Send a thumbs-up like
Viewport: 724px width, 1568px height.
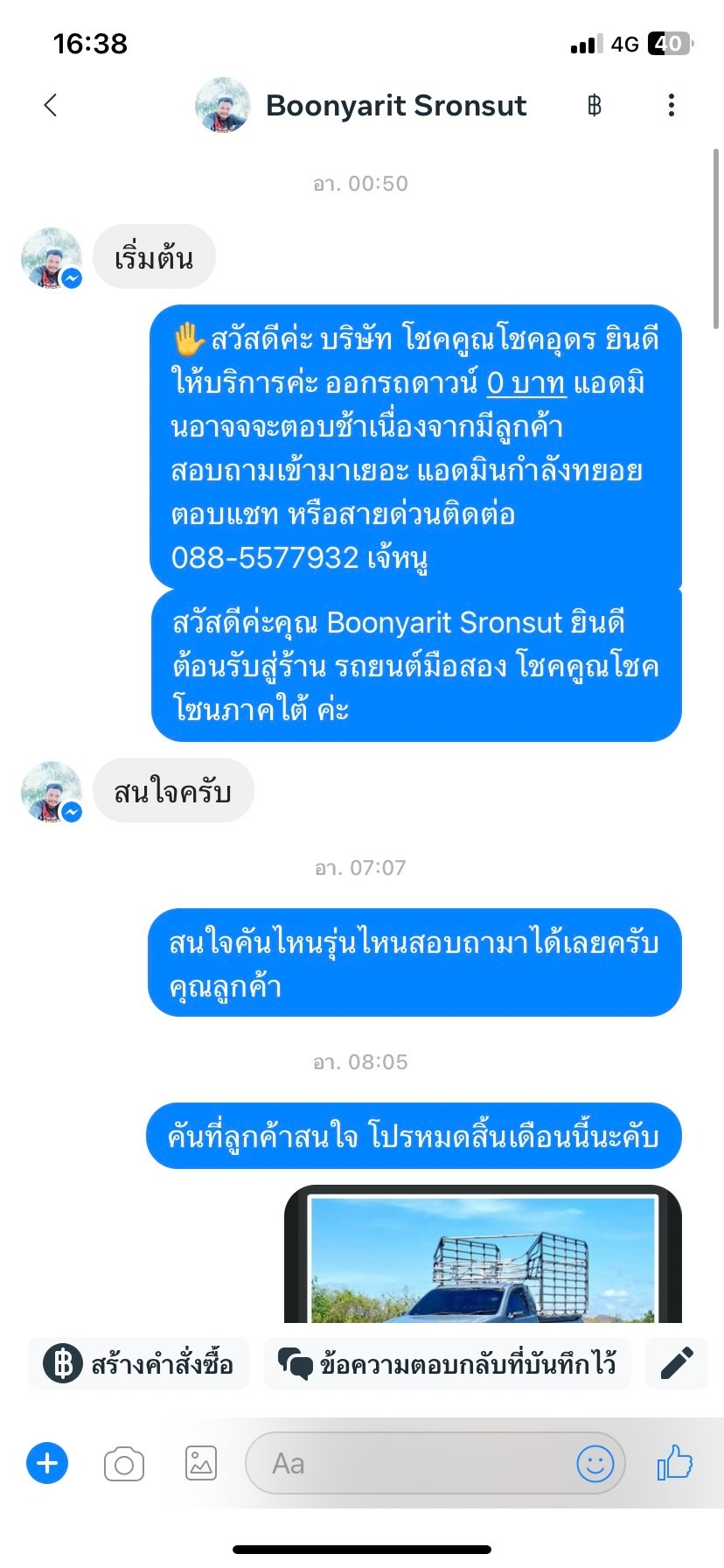click(674, 1462)
